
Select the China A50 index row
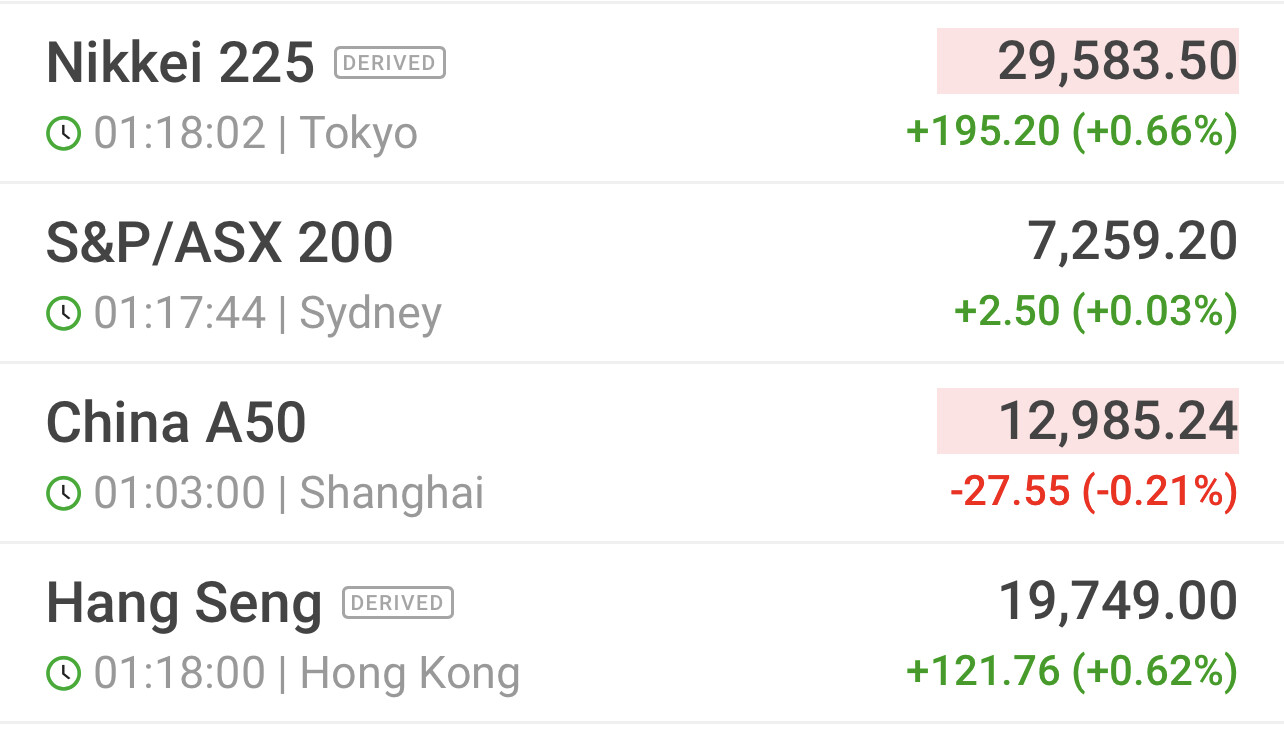(x=176, y=423)
